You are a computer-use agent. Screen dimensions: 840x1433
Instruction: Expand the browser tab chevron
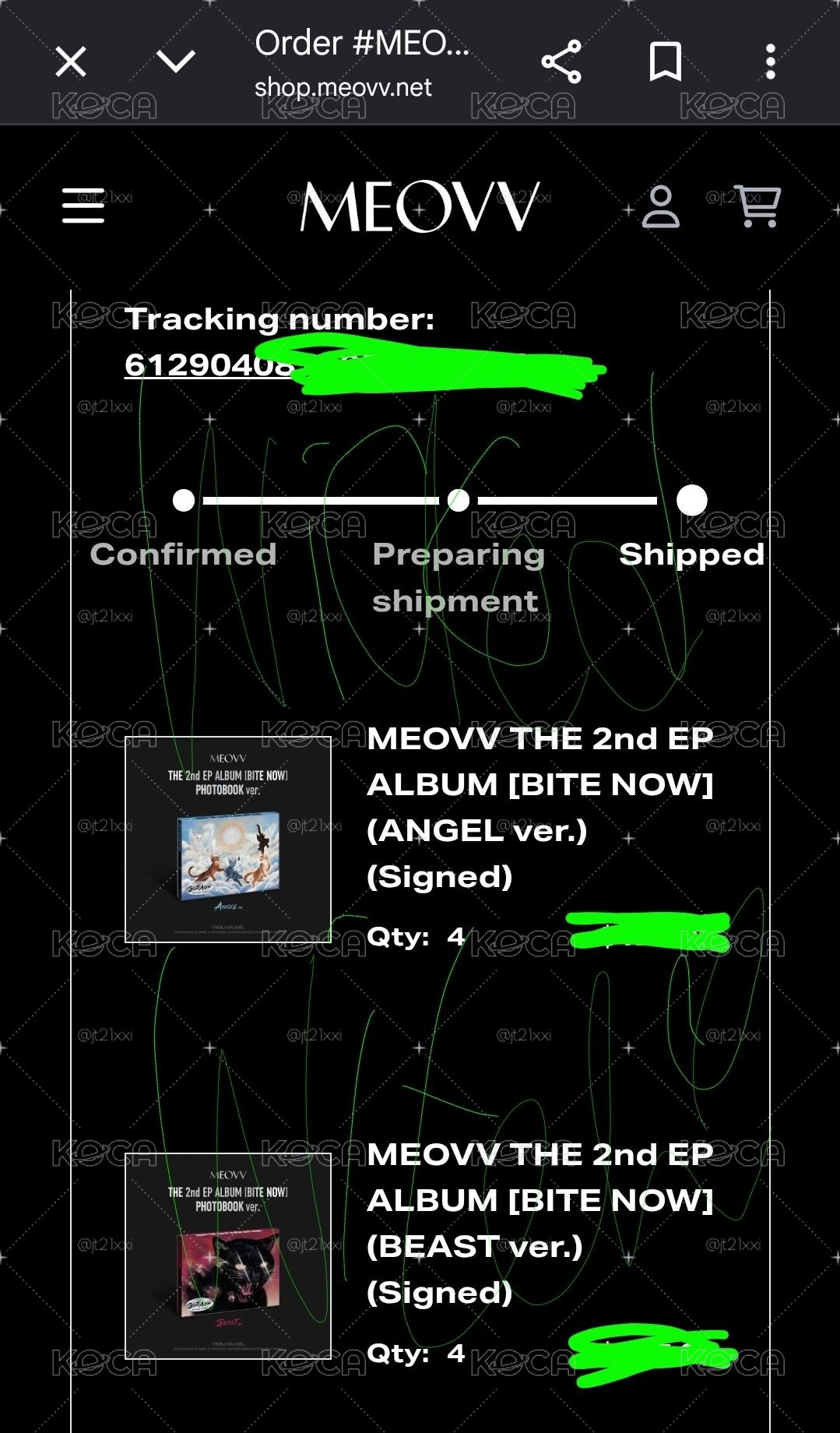(x=176, y=62)
